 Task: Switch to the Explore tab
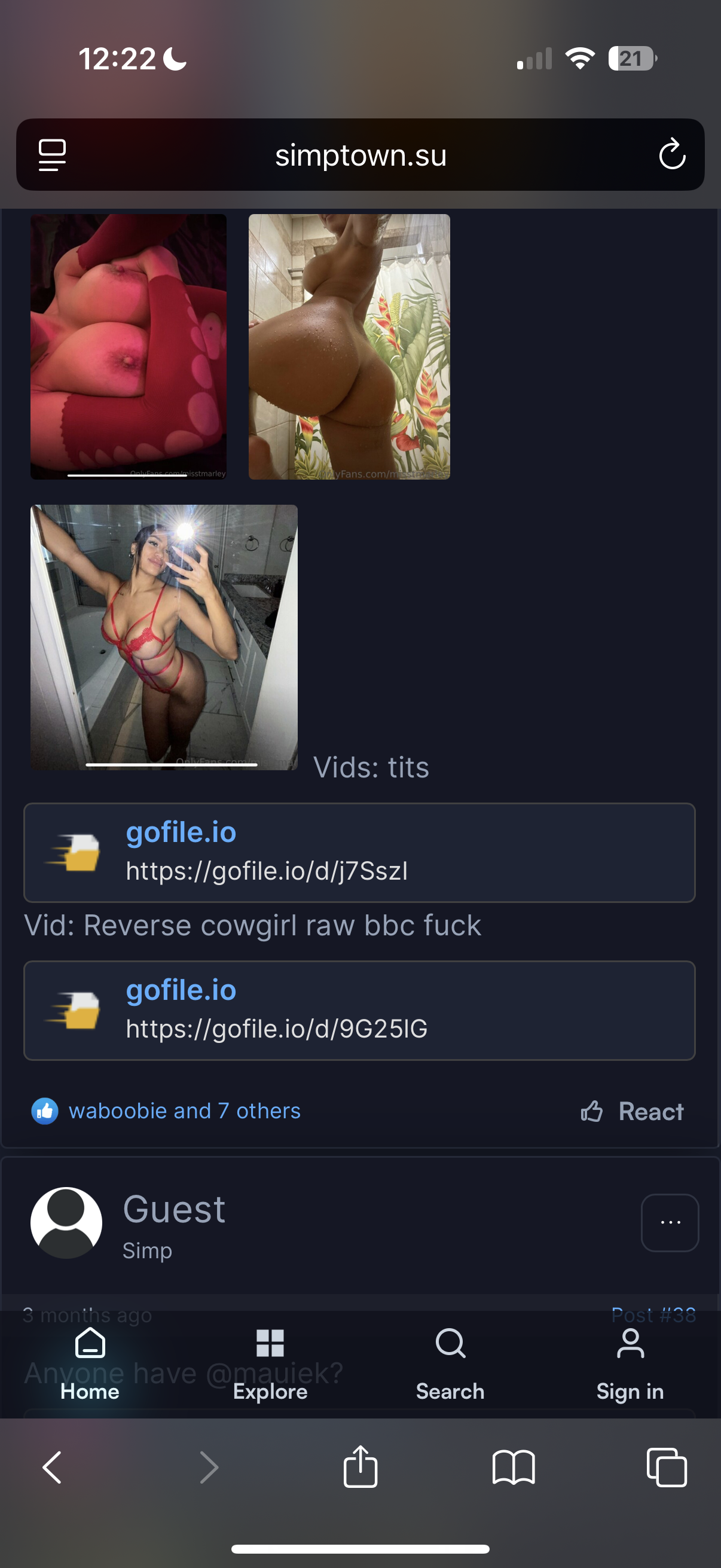coord(270,1365)
